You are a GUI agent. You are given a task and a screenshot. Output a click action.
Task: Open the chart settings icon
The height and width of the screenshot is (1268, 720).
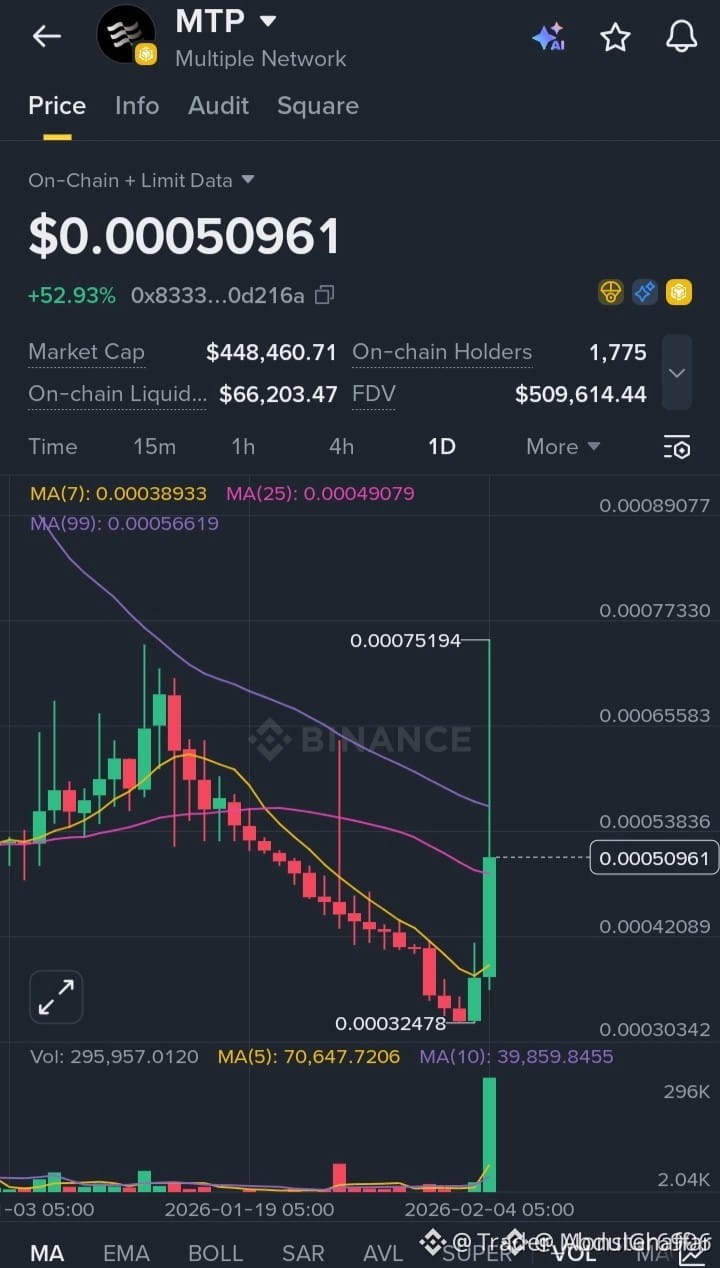(677, 447)
